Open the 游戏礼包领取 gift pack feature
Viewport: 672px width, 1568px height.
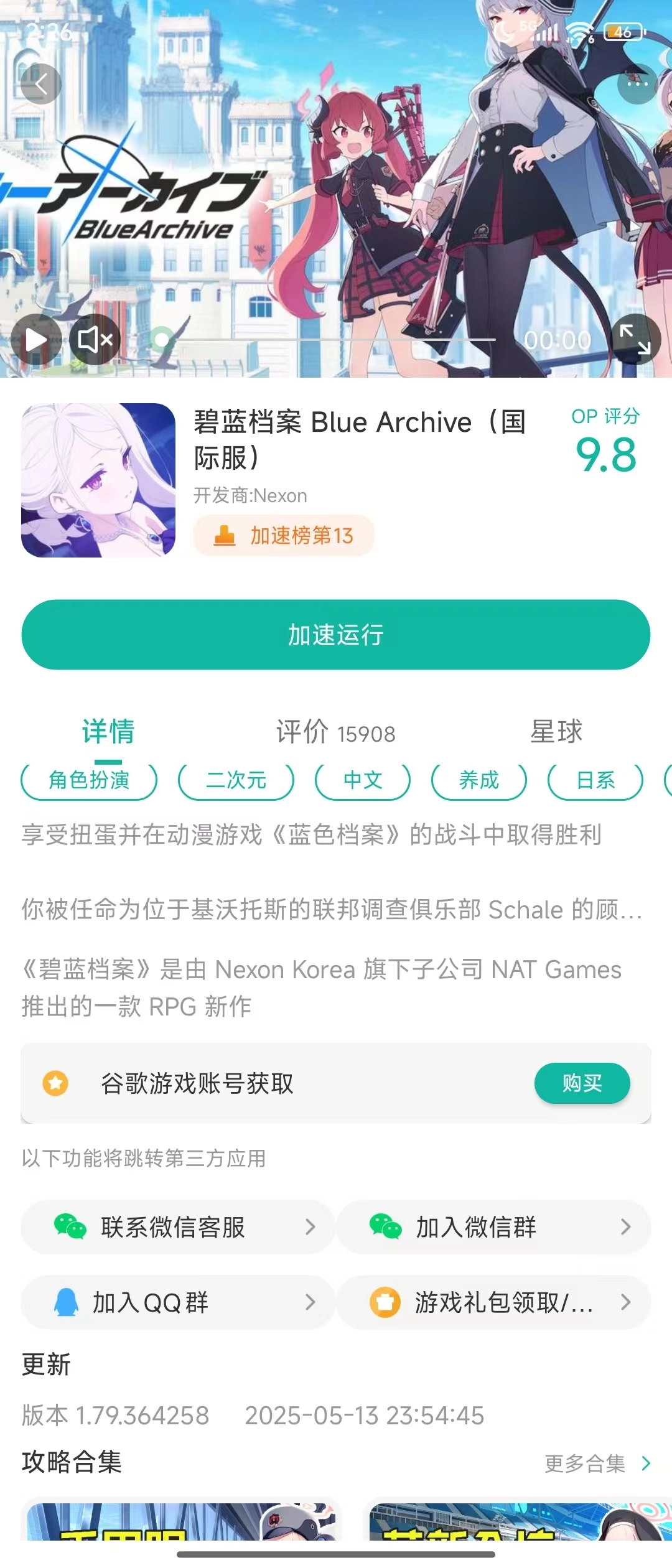coord(492,1302)
